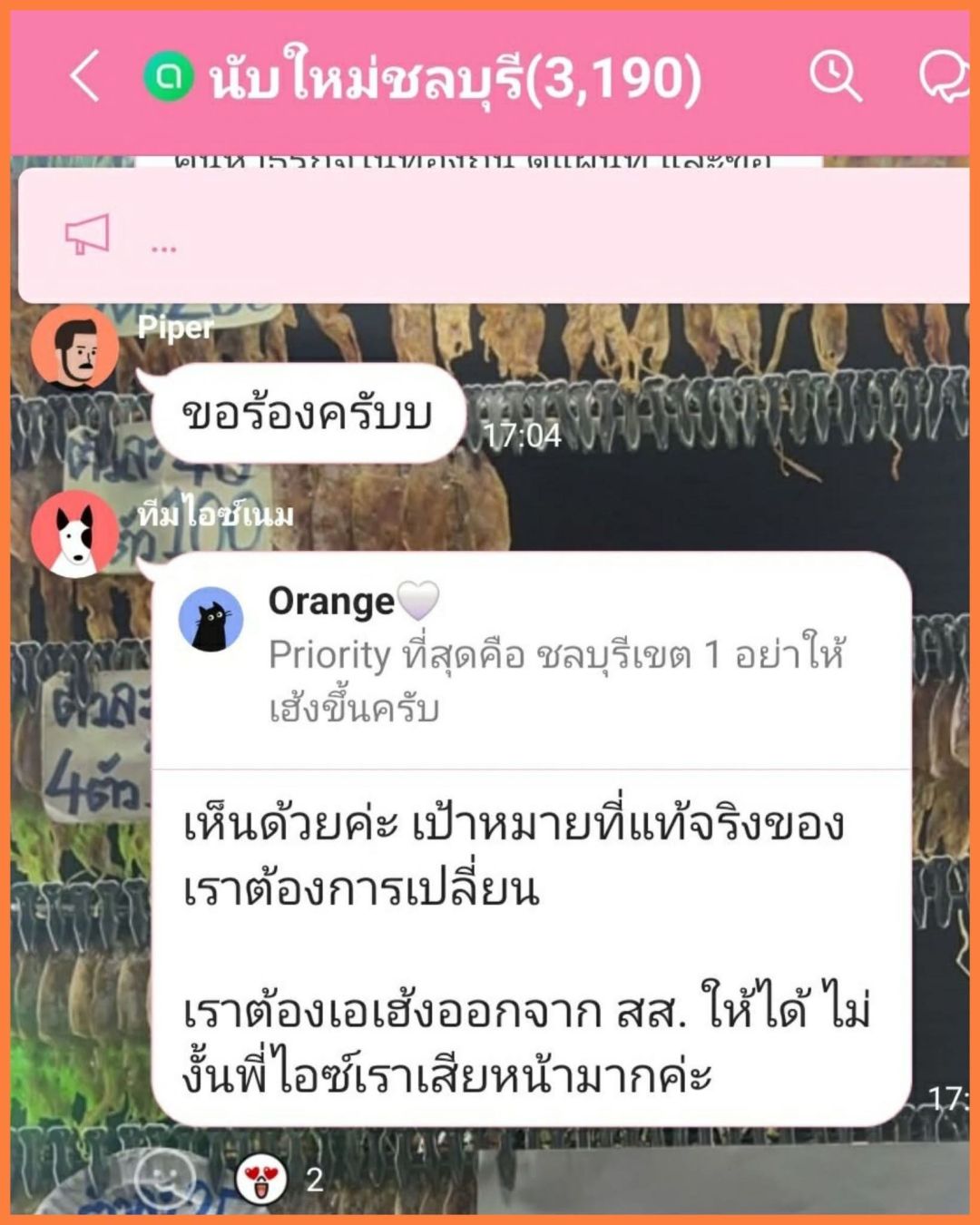
Task: Go back from the นับใหม่ชลบุรี chat
Action: click(85, 76)
